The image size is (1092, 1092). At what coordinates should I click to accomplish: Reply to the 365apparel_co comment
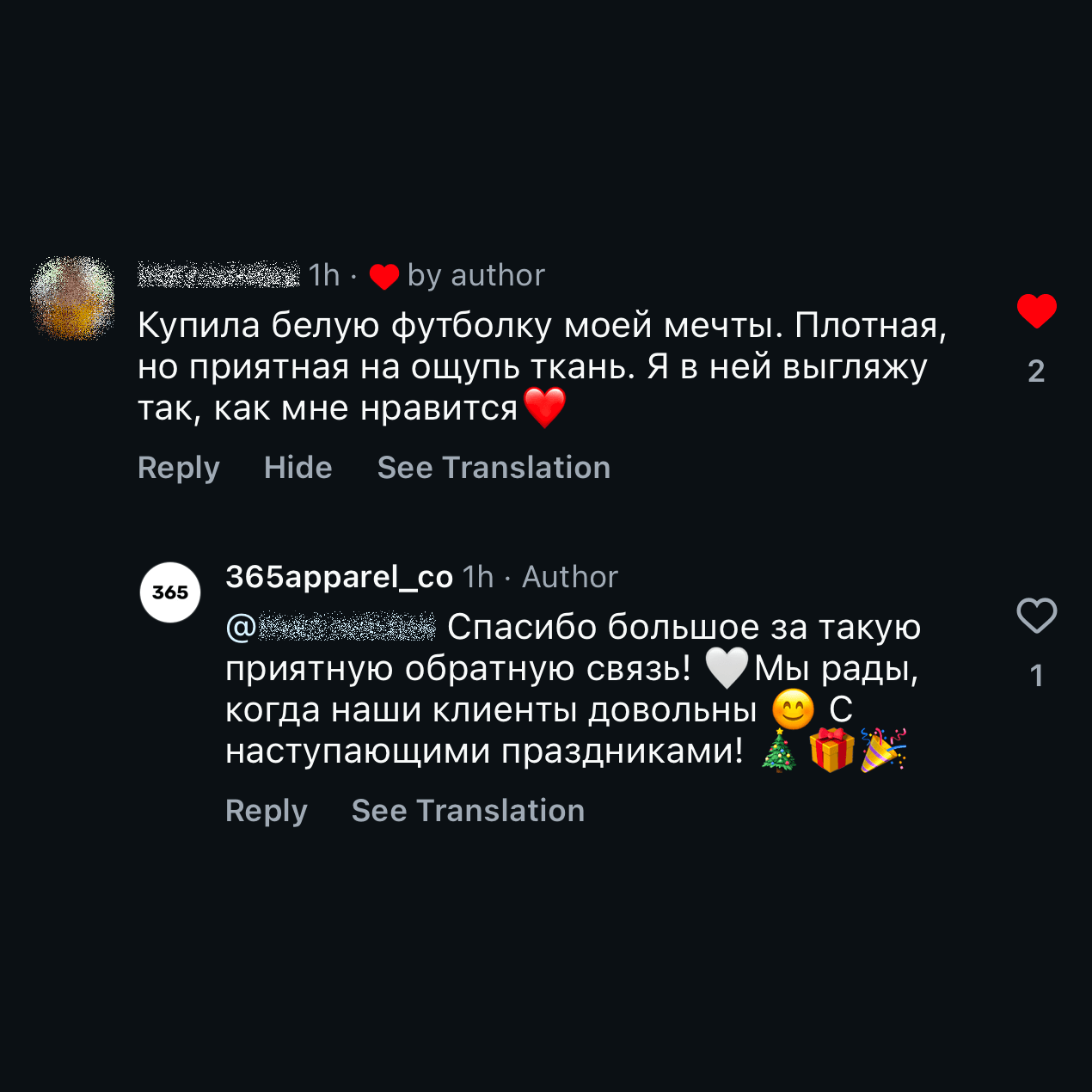click(267, 811)
